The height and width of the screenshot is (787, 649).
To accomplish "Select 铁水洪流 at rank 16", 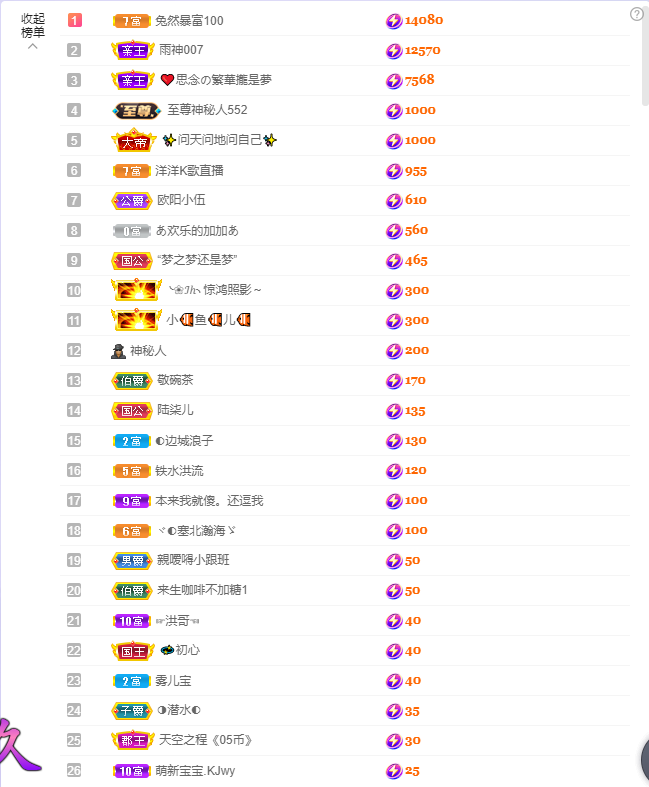I will click(179, 470).
